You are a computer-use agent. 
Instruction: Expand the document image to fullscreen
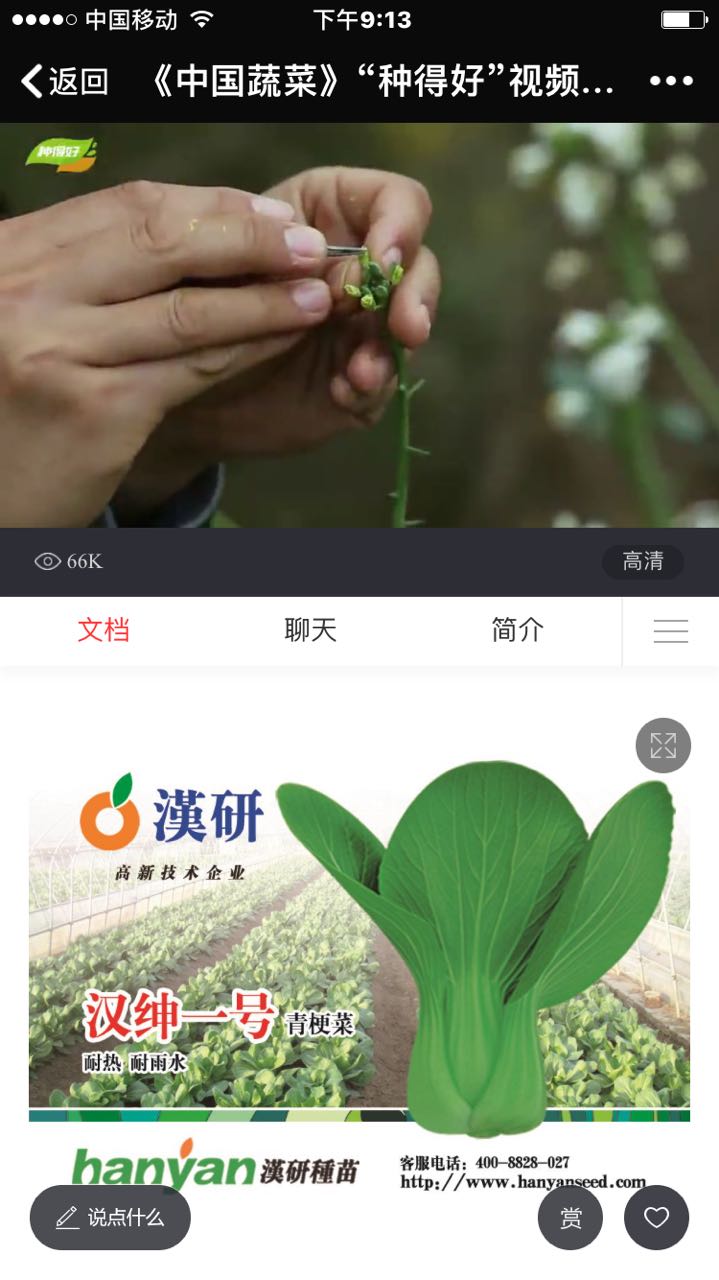pos(663,745)
